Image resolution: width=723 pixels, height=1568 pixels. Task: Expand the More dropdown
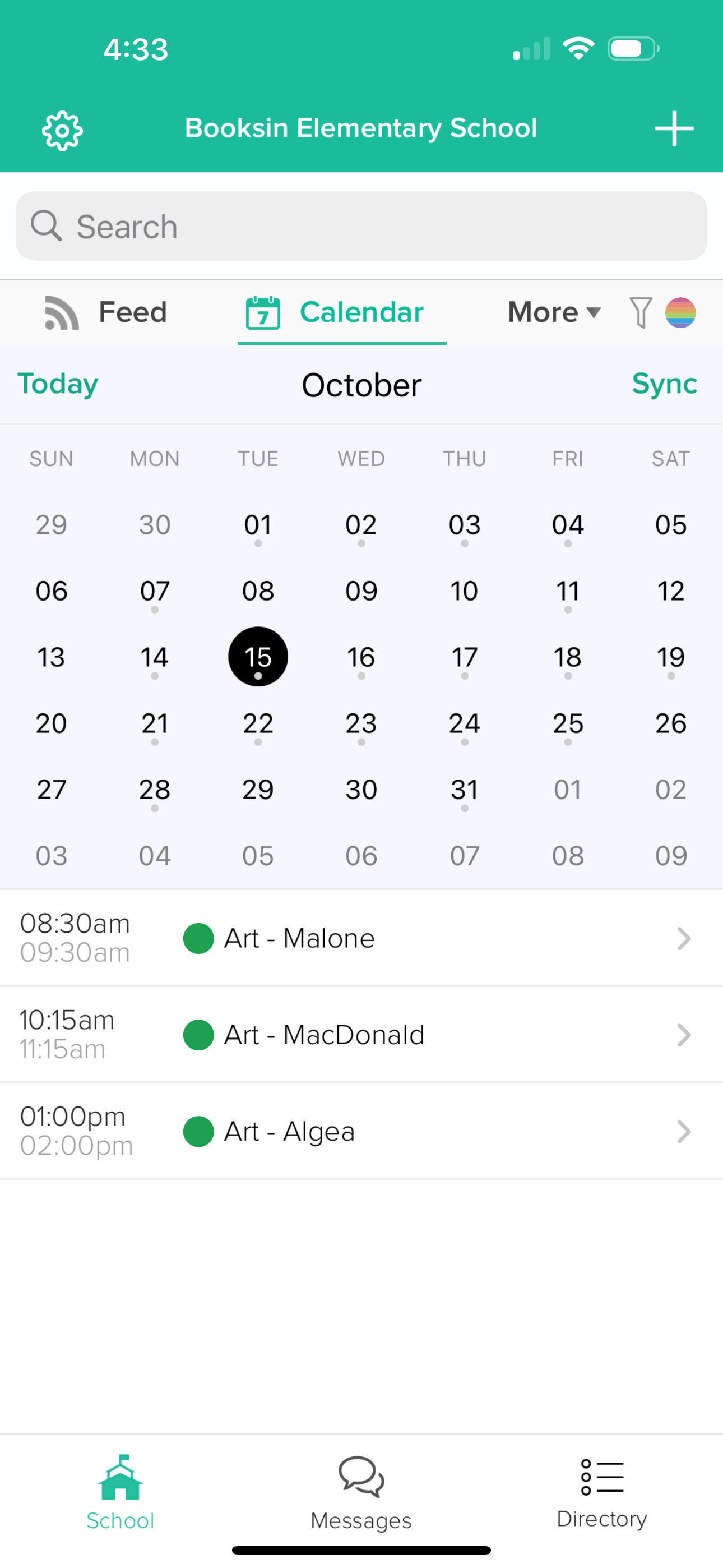(554, 312)
